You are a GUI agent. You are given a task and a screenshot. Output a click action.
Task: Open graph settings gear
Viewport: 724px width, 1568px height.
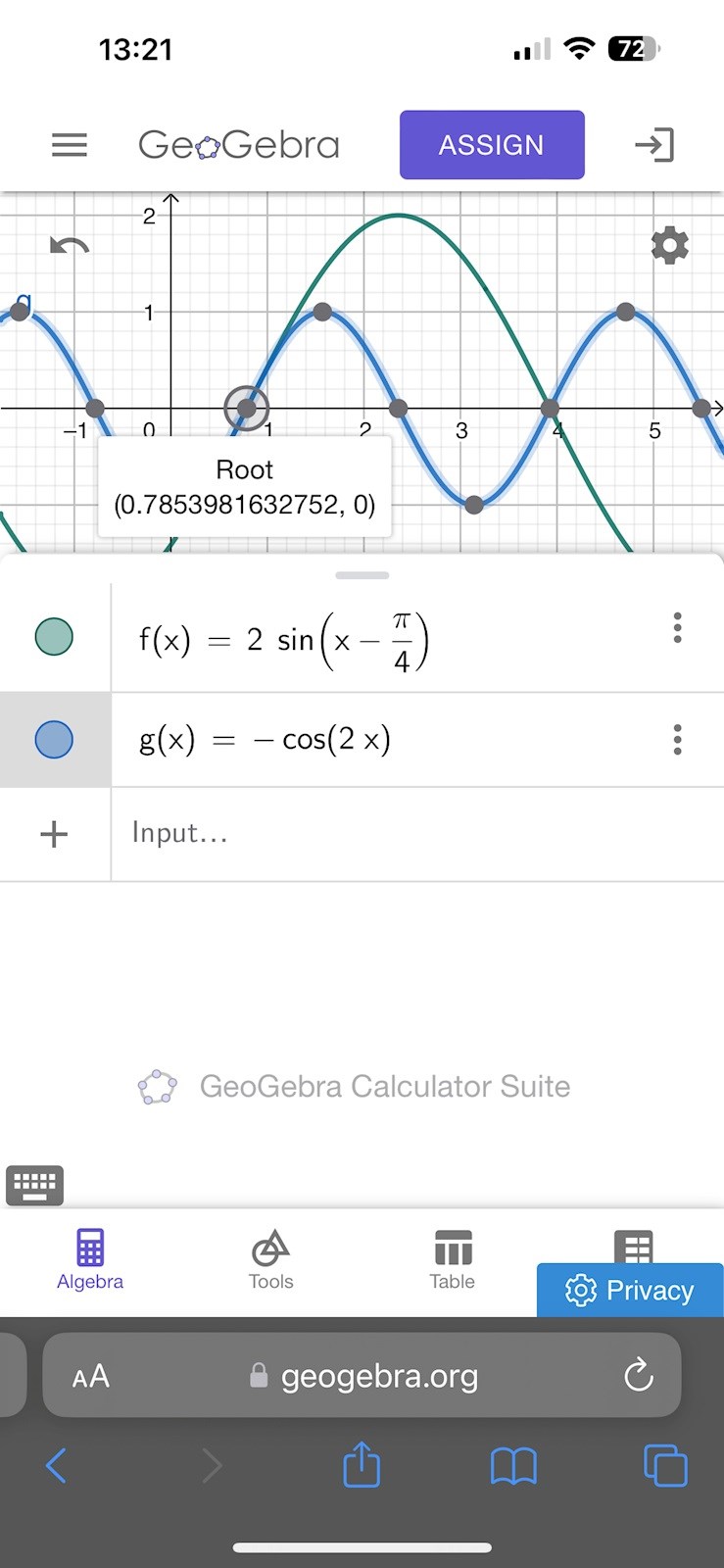click(x=670, y=245)
